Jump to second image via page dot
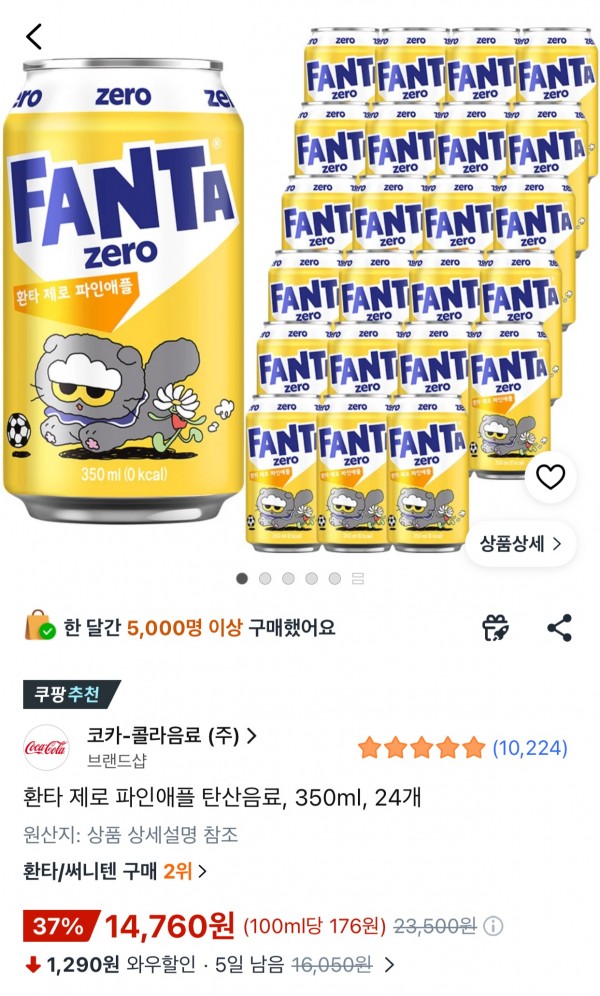Viewport: 600px width, 996px height. click(265, 579)
